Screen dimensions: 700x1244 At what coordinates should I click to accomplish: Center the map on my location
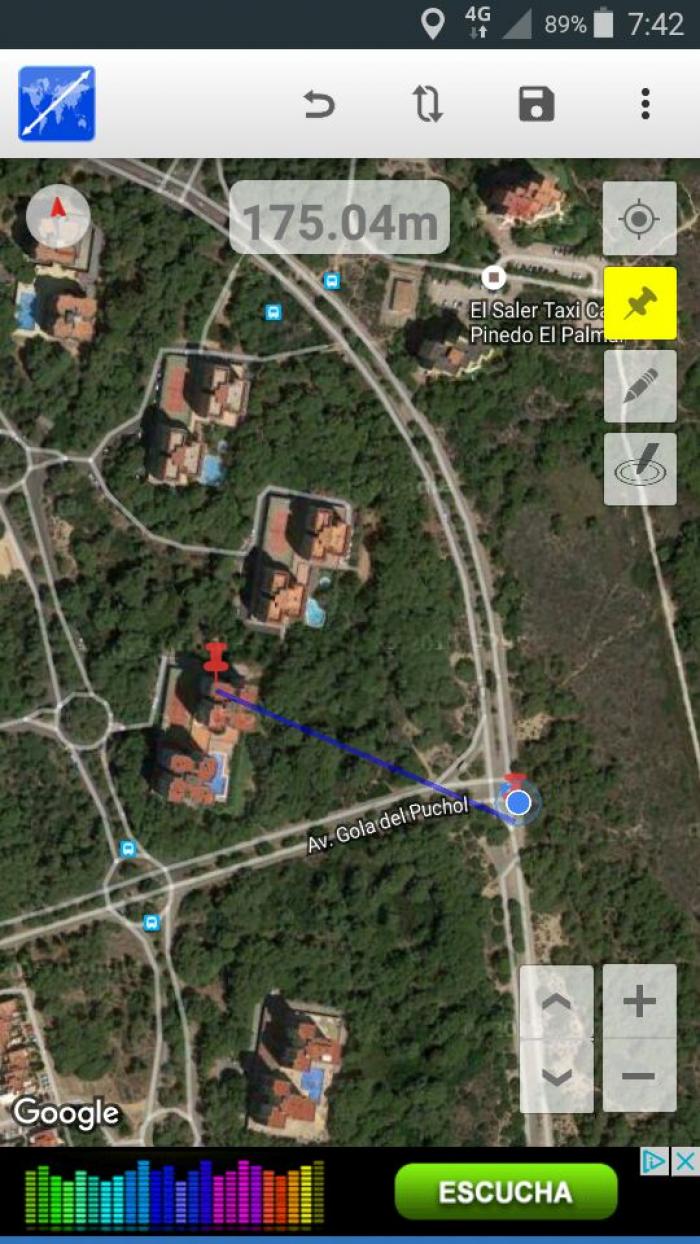click(x=640, y=218)
